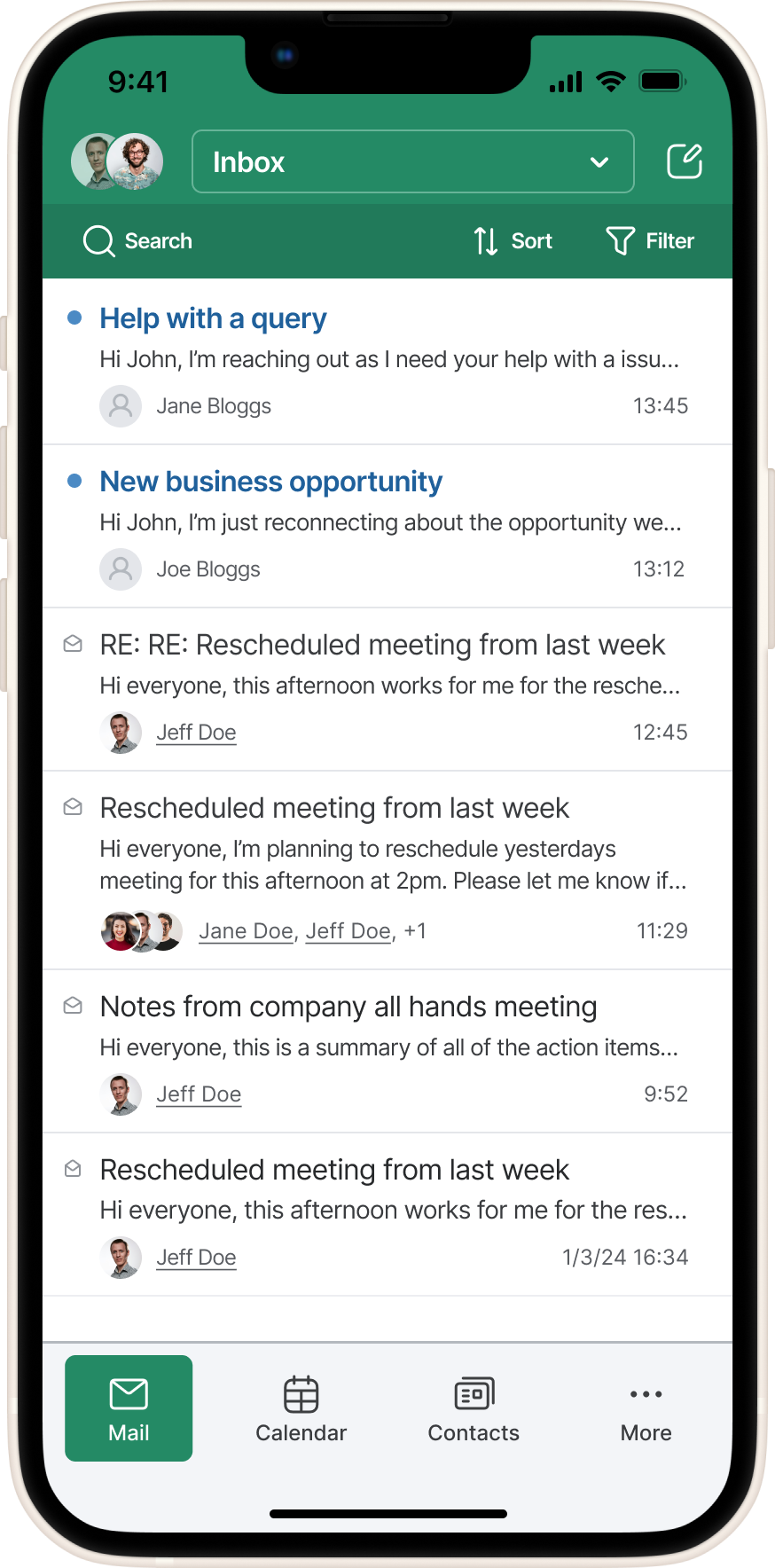Image resolution: width=775 pixels, height=1568 pixels.
Task: Expand the Inbox folder dropdown
Action: point(412,161)
